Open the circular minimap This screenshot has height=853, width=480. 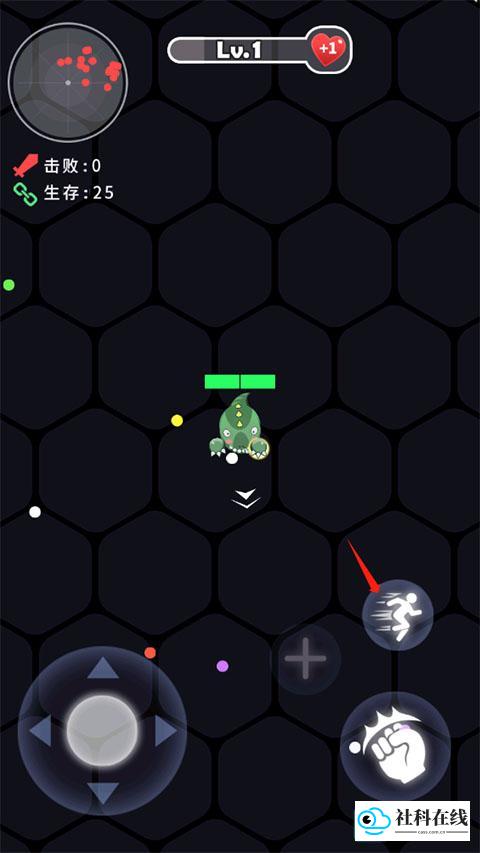tap(68, 82)
